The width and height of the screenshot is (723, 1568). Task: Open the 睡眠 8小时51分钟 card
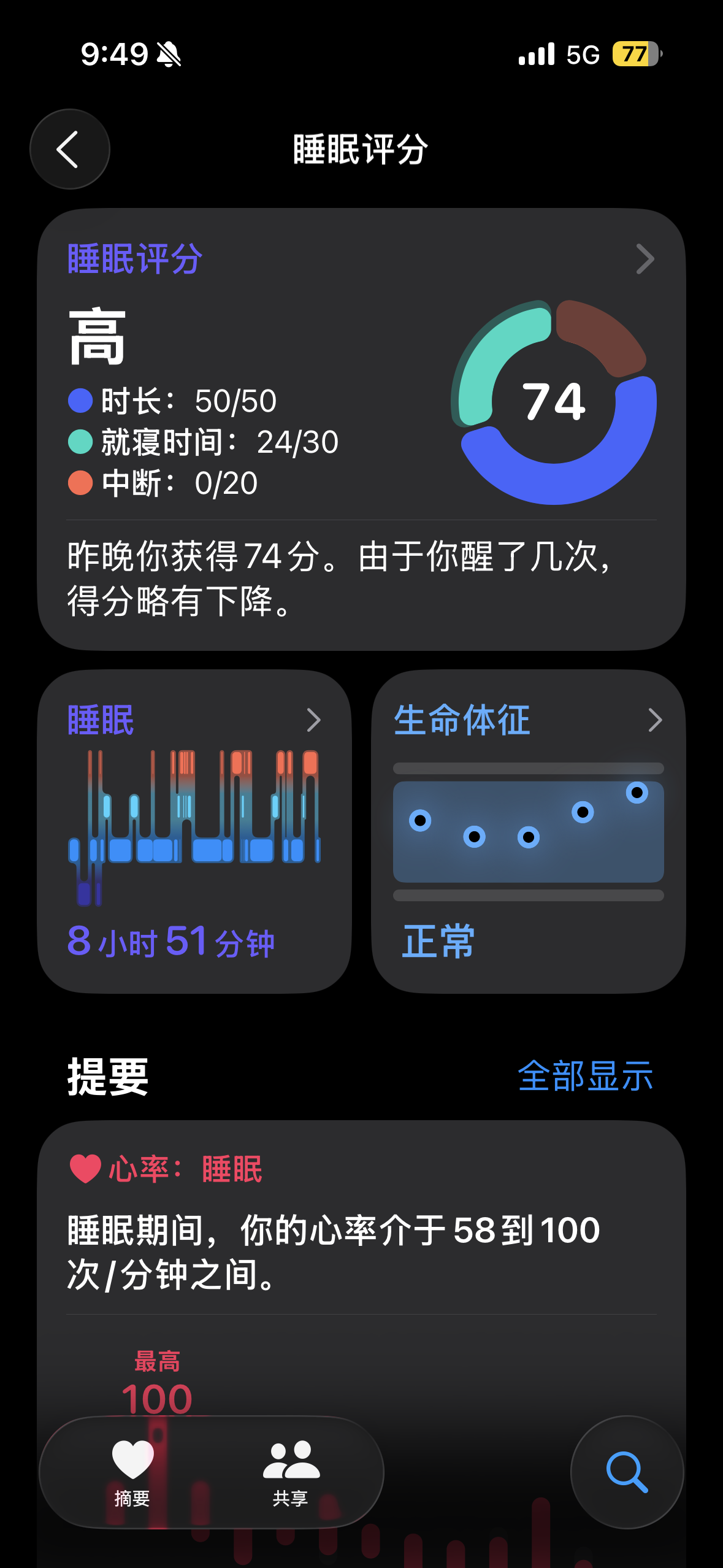(x=194, y=831)
